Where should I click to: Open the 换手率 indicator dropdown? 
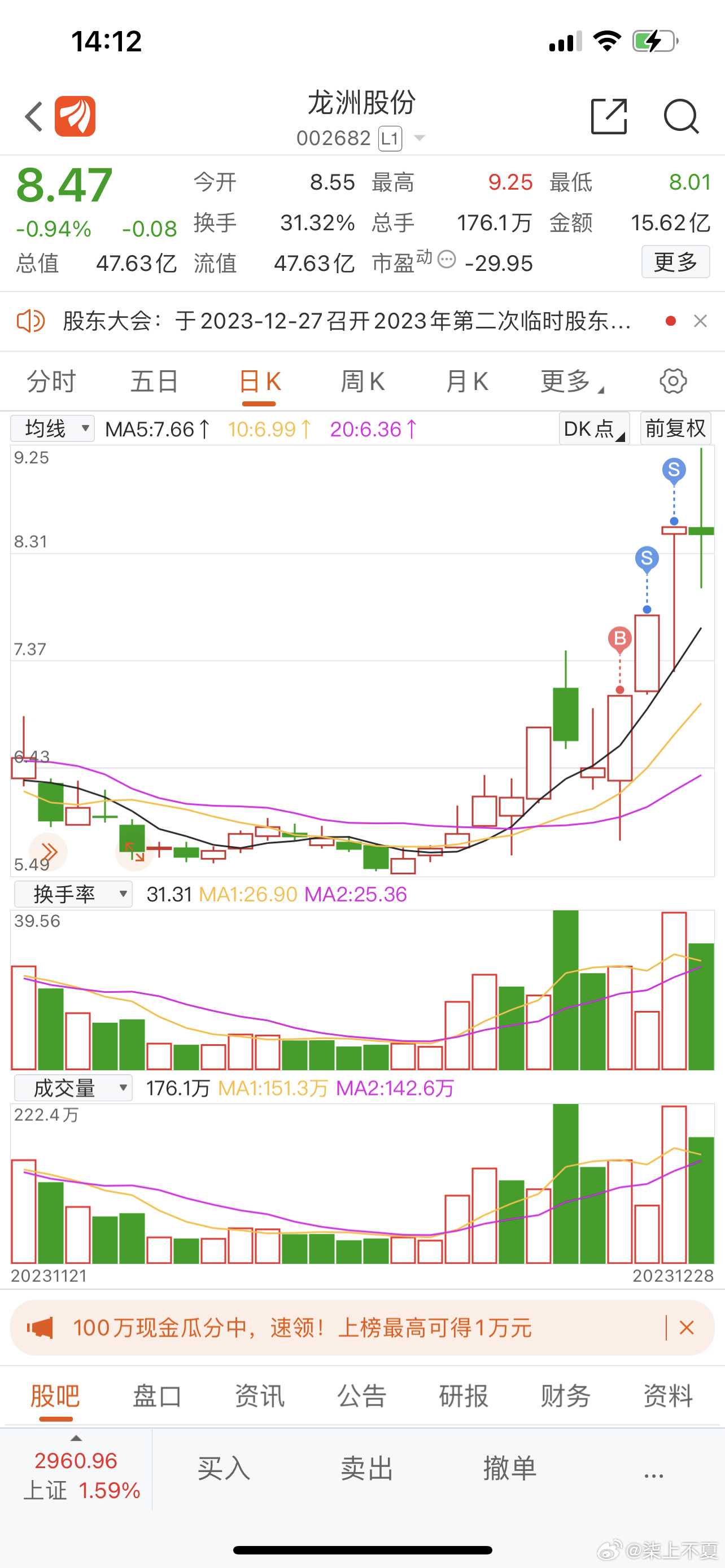point(72,894)
